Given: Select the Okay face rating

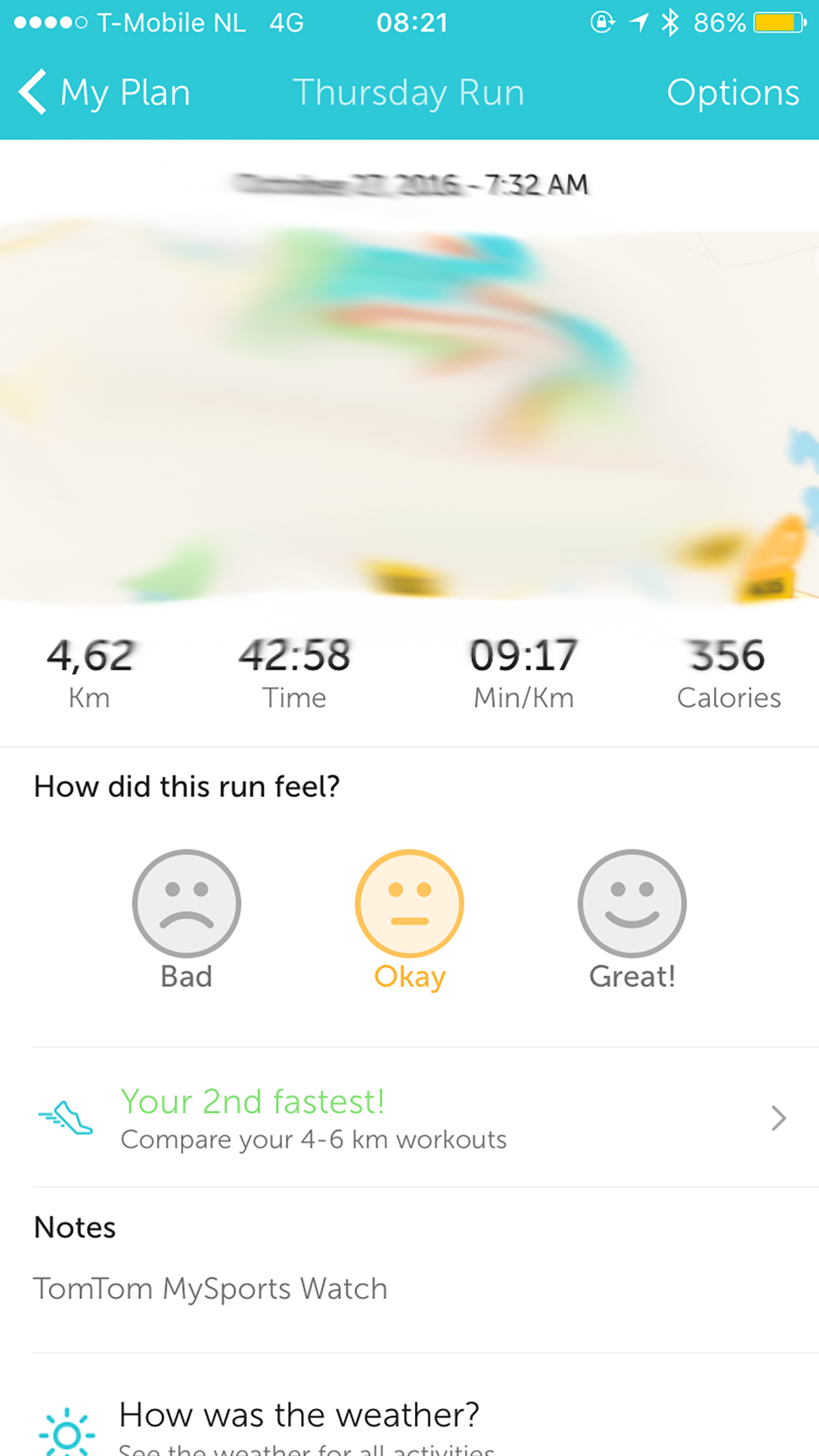Looking at the screenshot, I should (409, 904).
